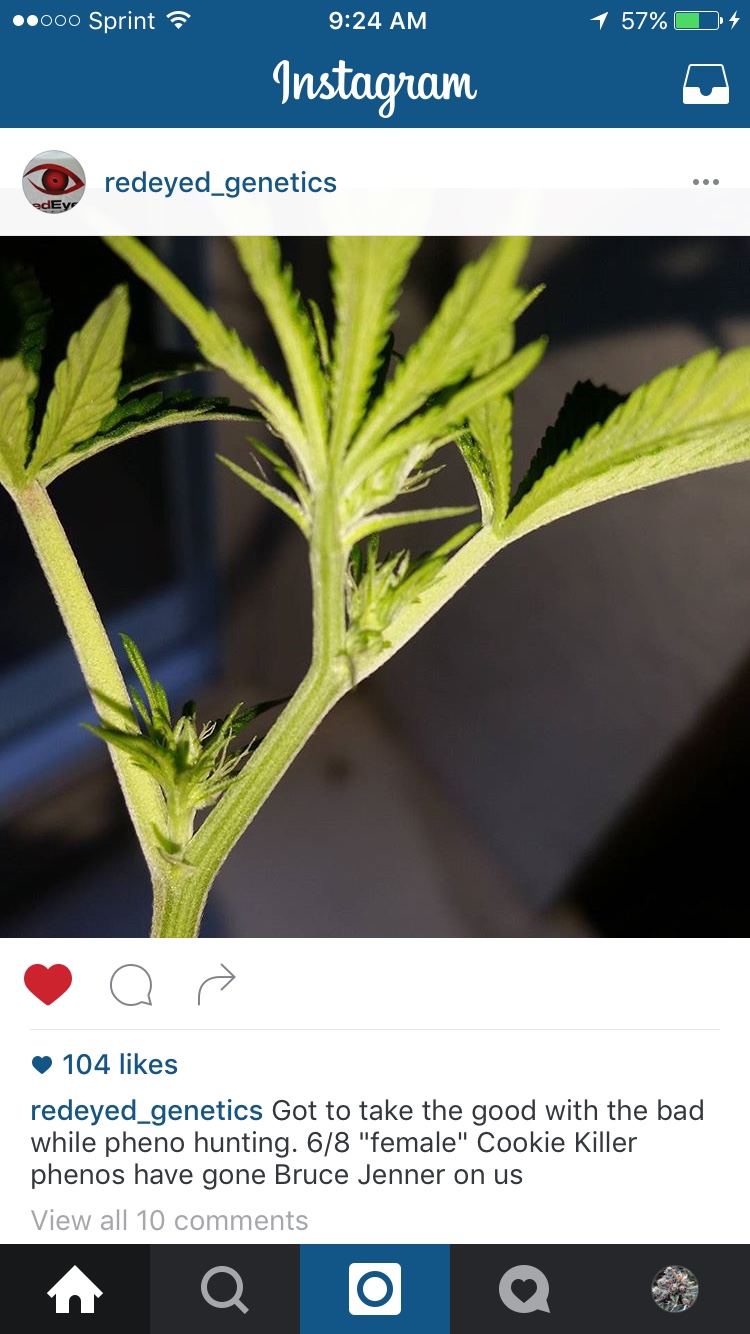This screenshot has width=750, height=1334.
Task: Open the plant photo post
Action: coord(375,586)
